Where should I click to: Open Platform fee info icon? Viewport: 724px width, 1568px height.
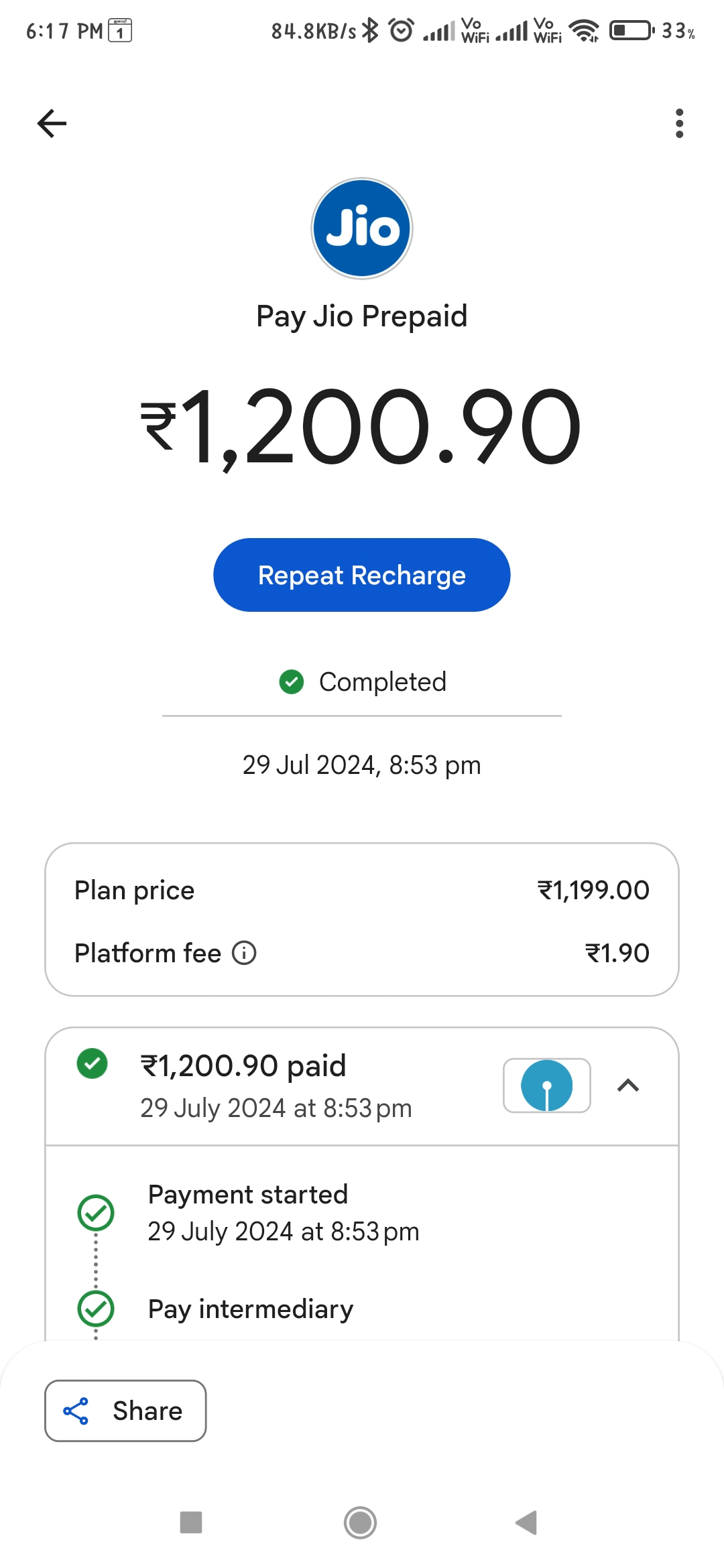tap(244, 953)
